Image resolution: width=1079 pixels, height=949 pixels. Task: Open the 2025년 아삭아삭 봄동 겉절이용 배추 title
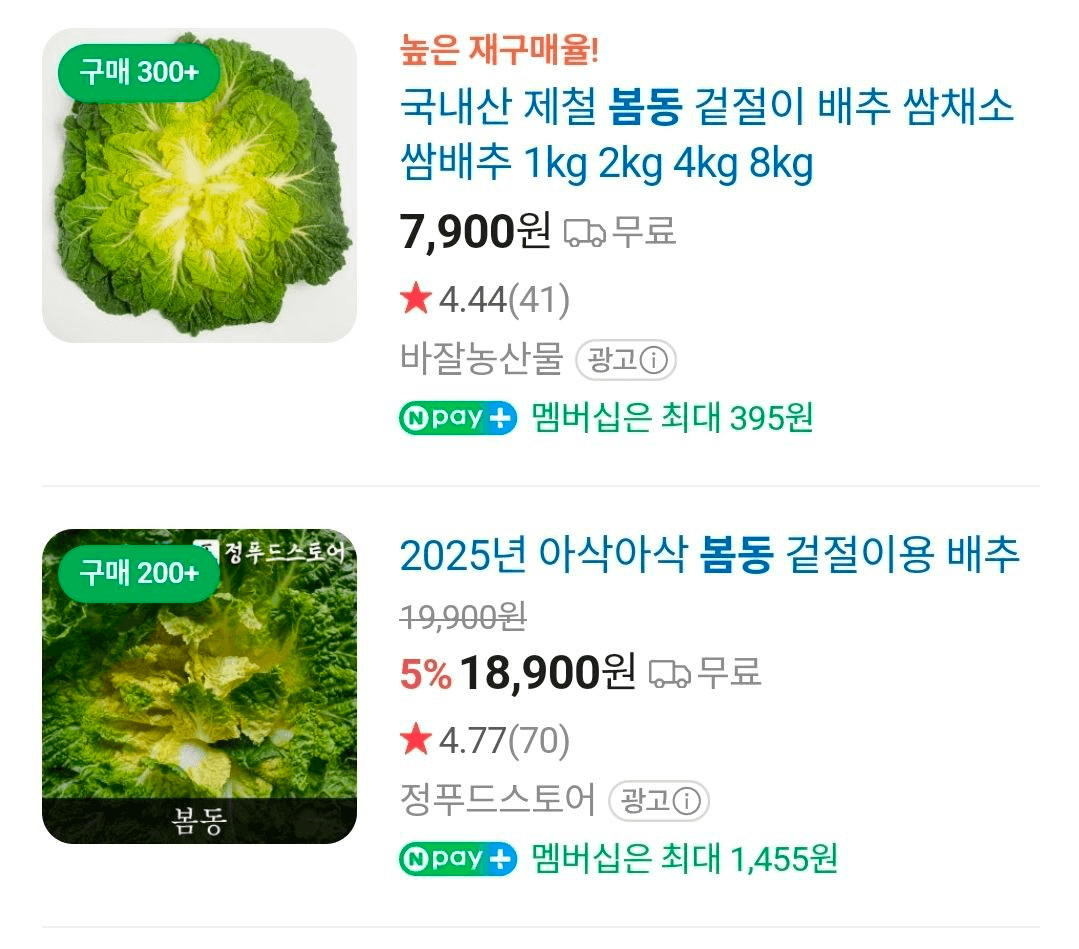pyautogui.click(x=709, y=555)
